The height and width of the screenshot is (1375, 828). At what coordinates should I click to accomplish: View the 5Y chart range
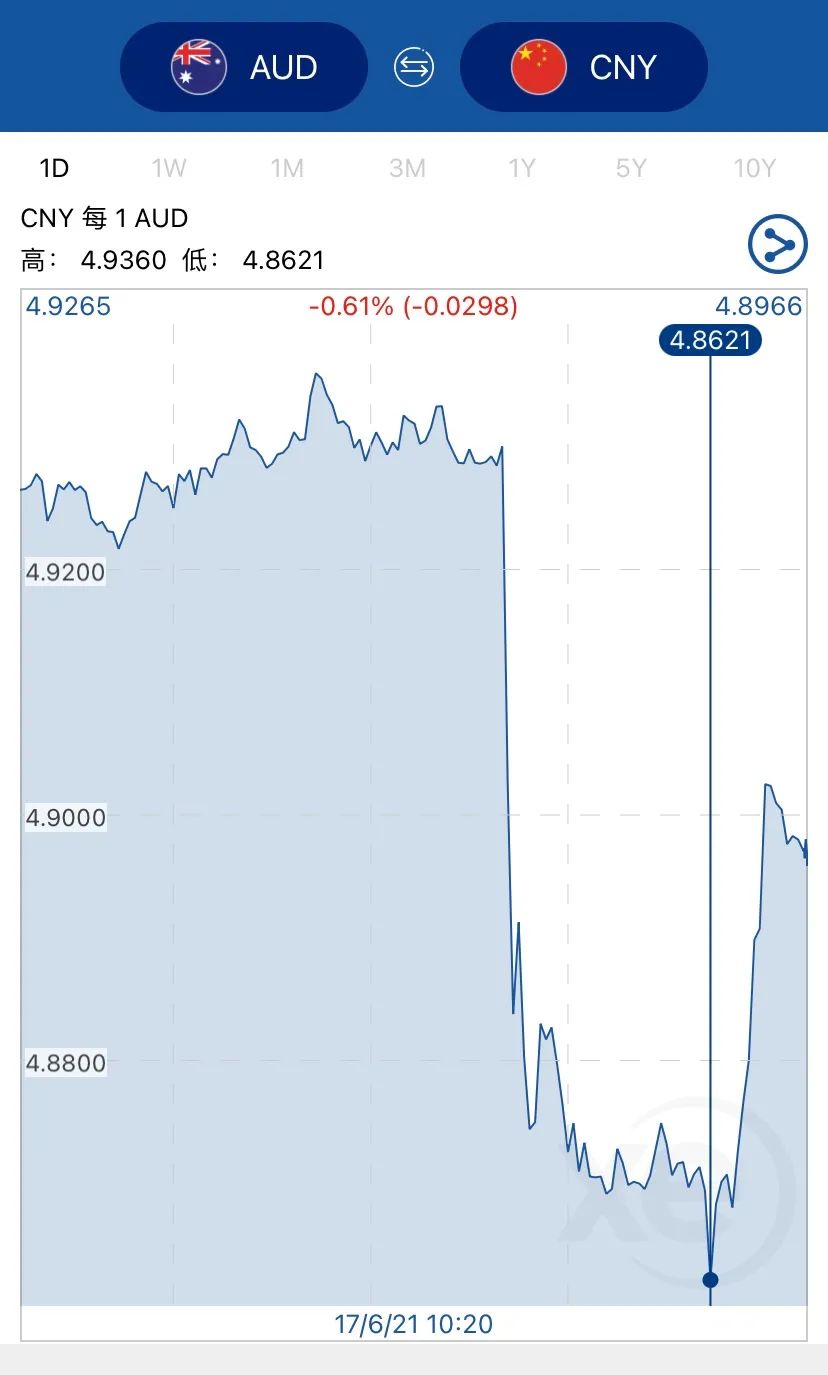pyautogui.click(x=631, y=168)
